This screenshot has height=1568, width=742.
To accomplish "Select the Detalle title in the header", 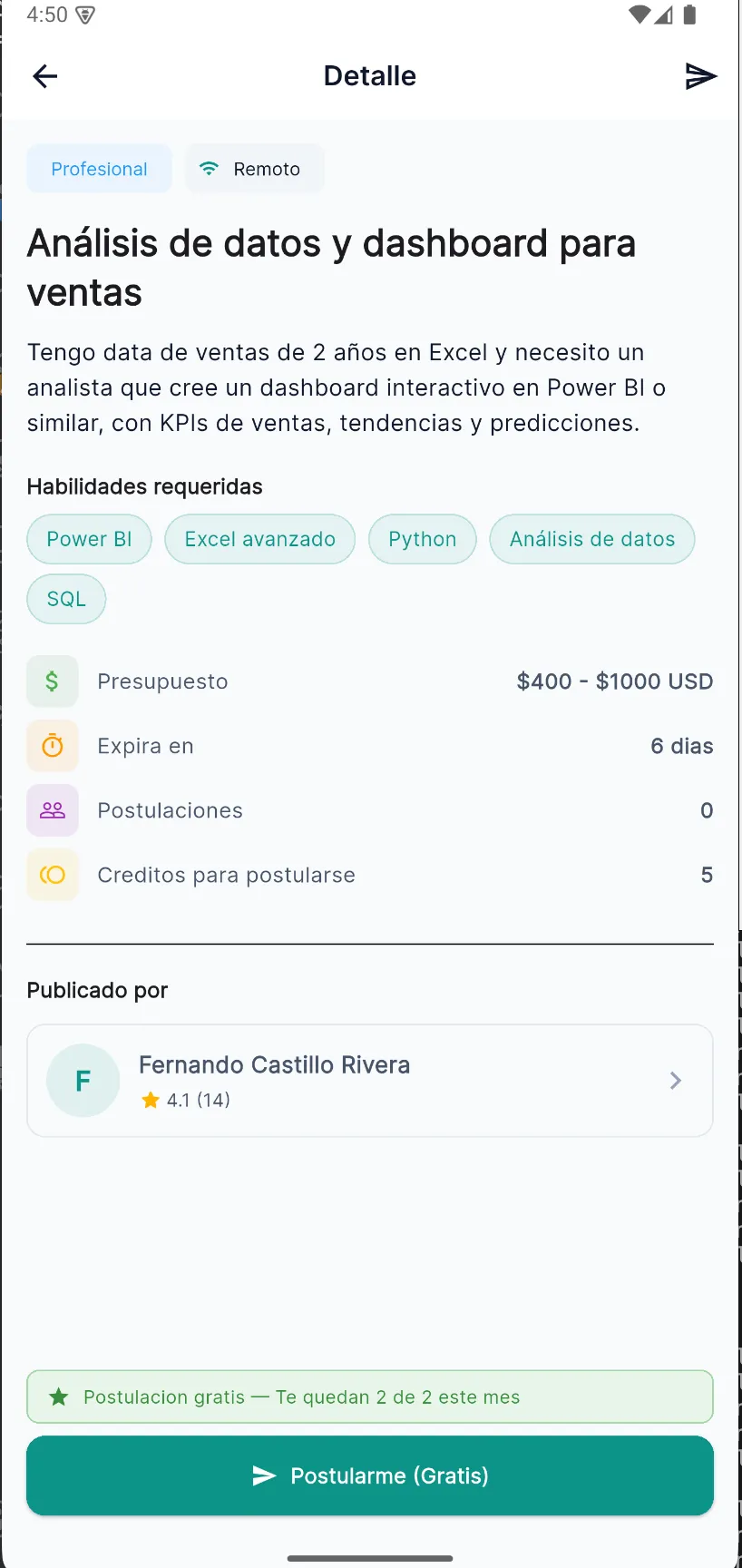I will point(369,76).
